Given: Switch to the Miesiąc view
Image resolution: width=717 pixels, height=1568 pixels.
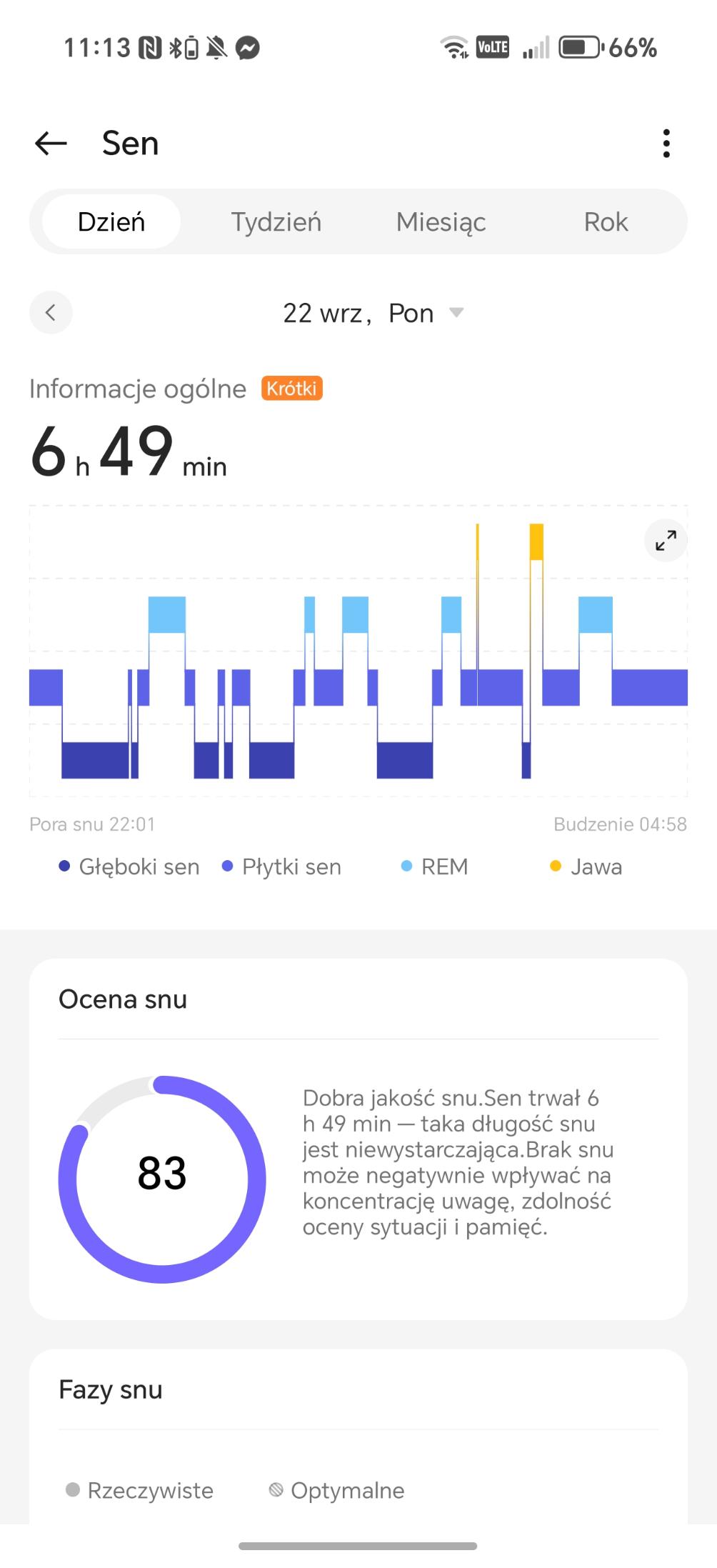Looking at the screenshot, I should tap(441, 222).
